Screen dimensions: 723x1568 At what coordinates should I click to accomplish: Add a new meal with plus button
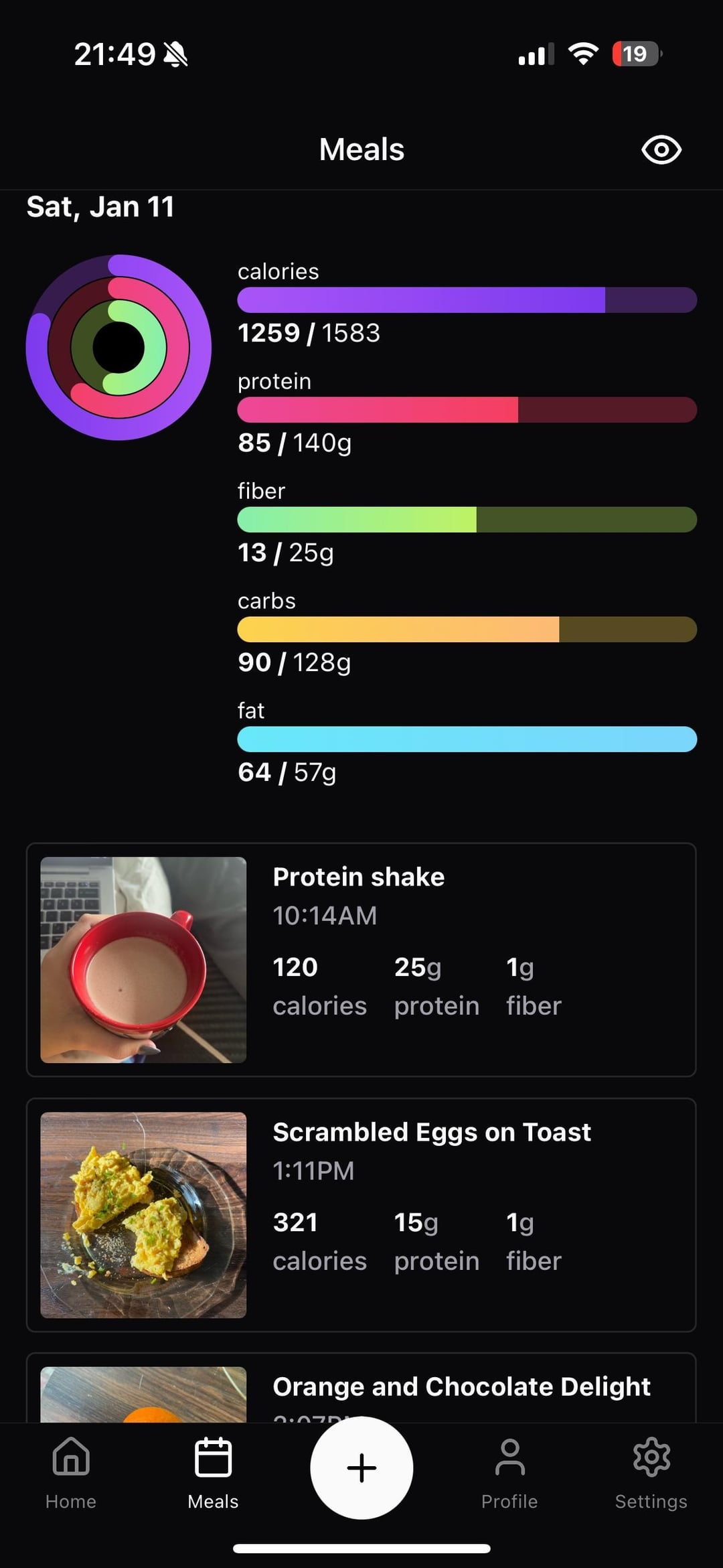(x=361, y=1468)
